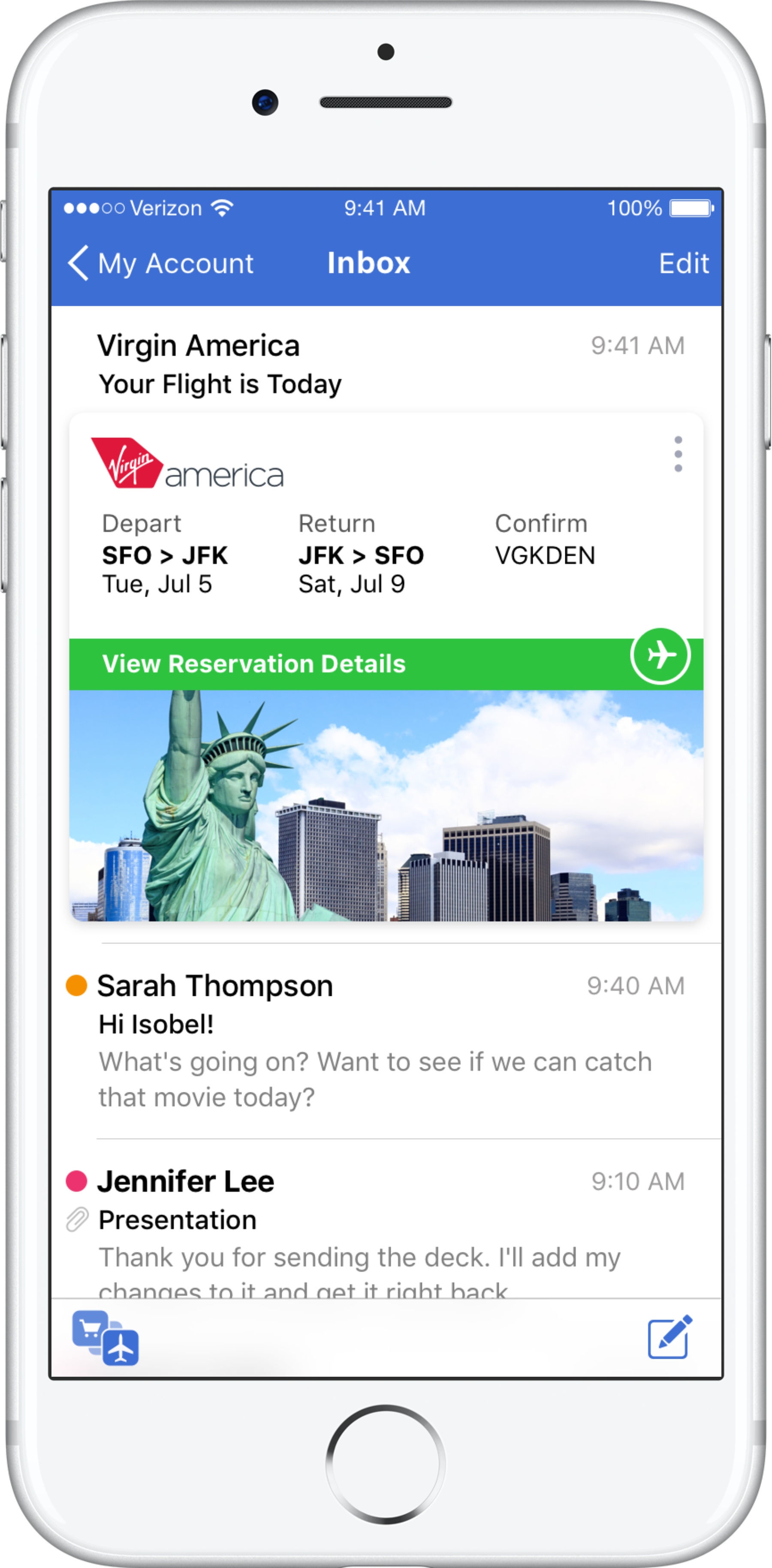This screenshot has width=772, height=1568.
Task: Tap the round airplane icon on card
Action: click(660, 656)
